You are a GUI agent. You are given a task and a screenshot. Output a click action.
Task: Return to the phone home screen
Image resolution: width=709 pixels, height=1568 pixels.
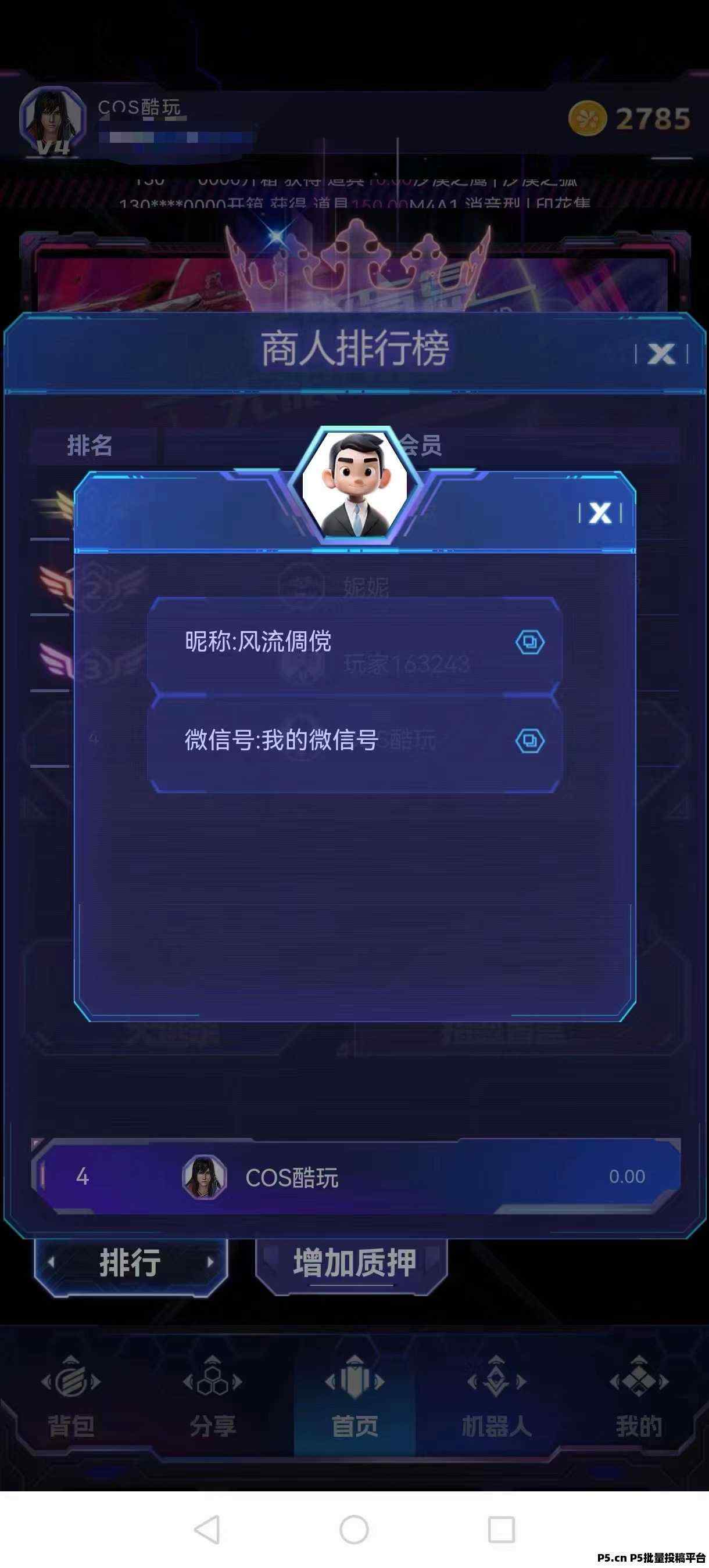pos(354,1529)
